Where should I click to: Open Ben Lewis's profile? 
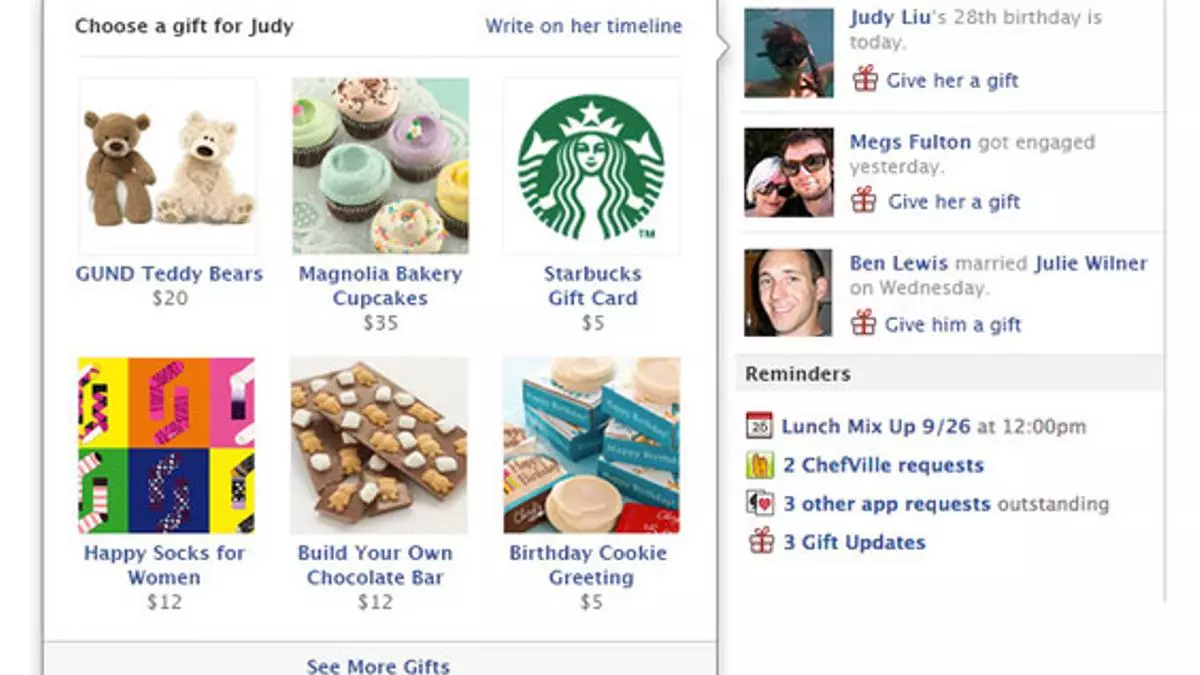[x=898, y=263]
